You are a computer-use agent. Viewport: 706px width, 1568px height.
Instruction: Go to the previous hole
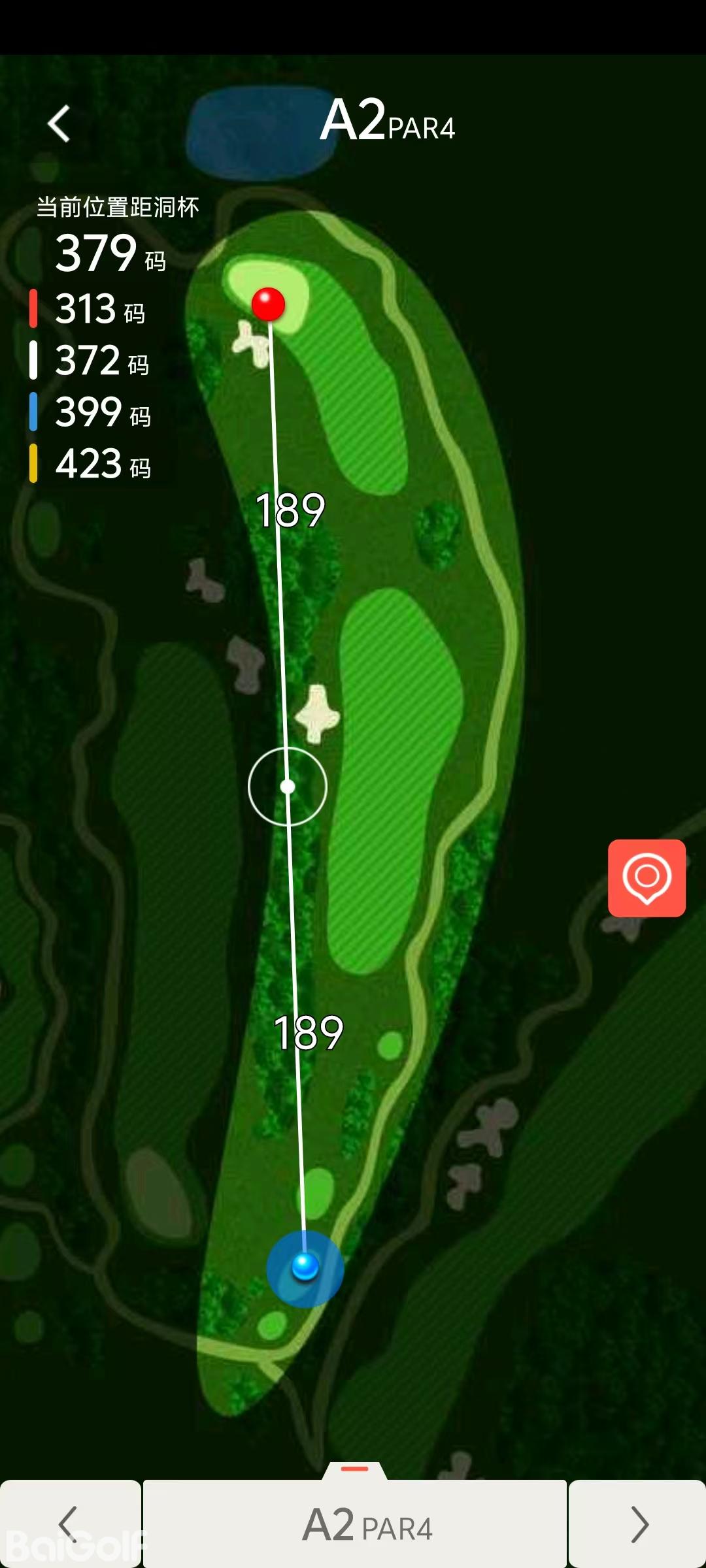coord(69,1524)
